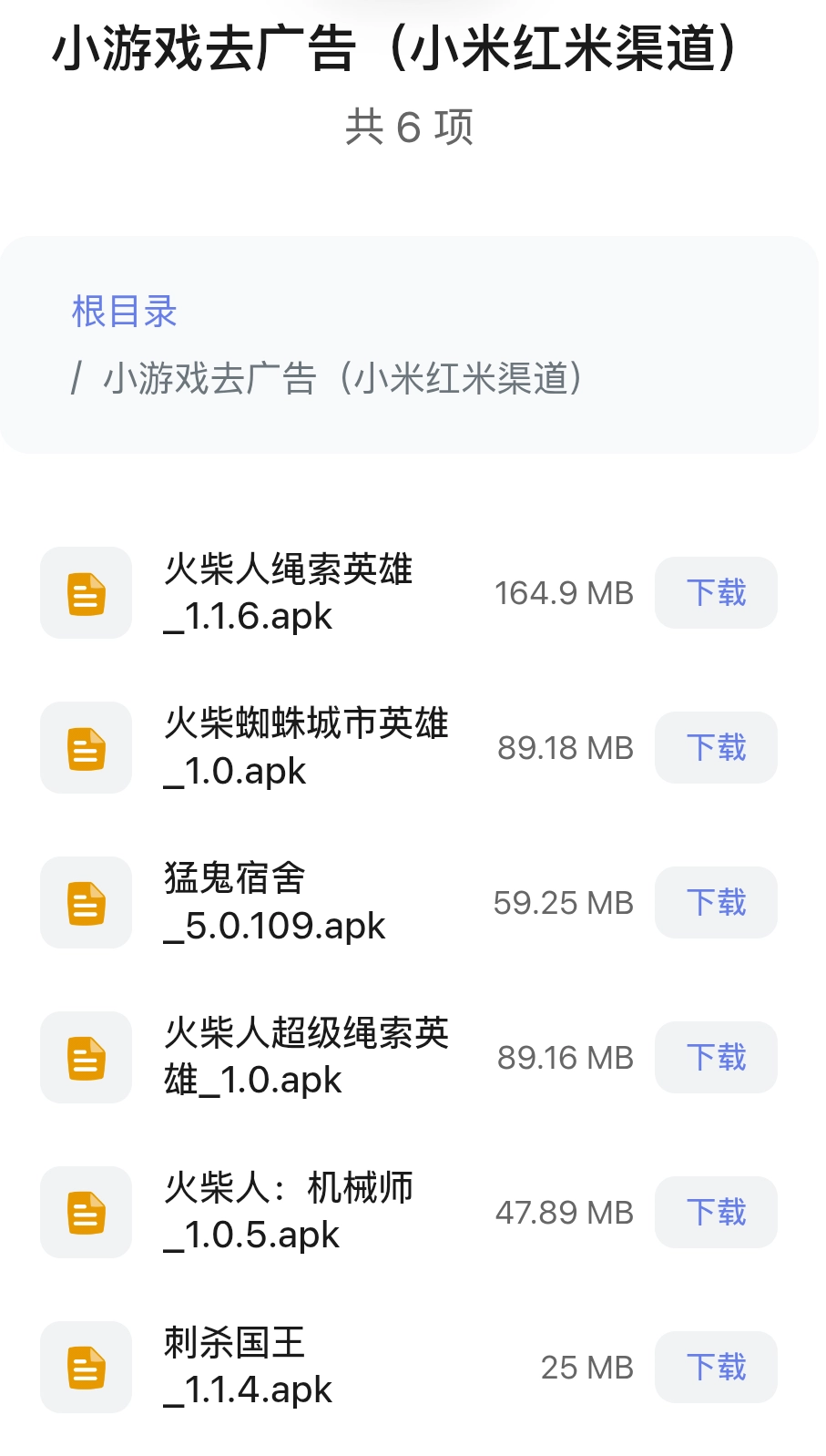
Task: Download 火柴人绳索英雄_1.1.6.apk
Action: [x=716, y=592]
